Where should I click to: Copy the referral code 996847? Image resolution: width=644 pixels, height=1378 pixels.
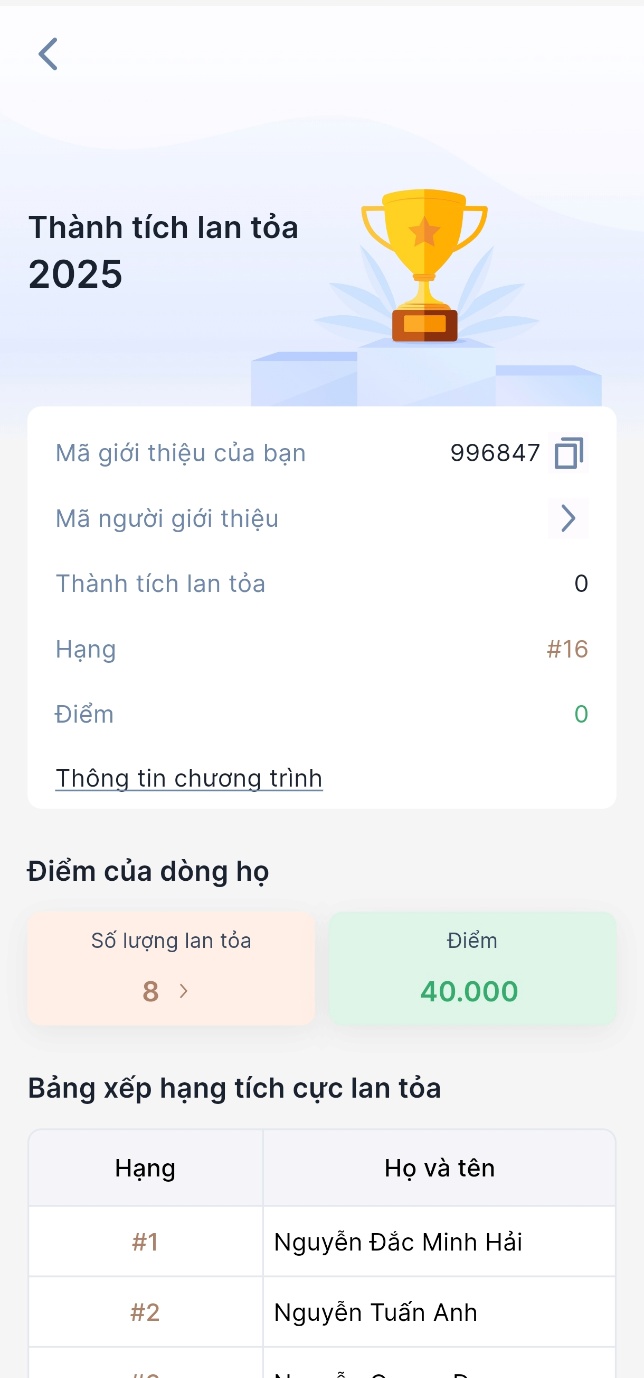pyautogui.click(x=569, y=453)
